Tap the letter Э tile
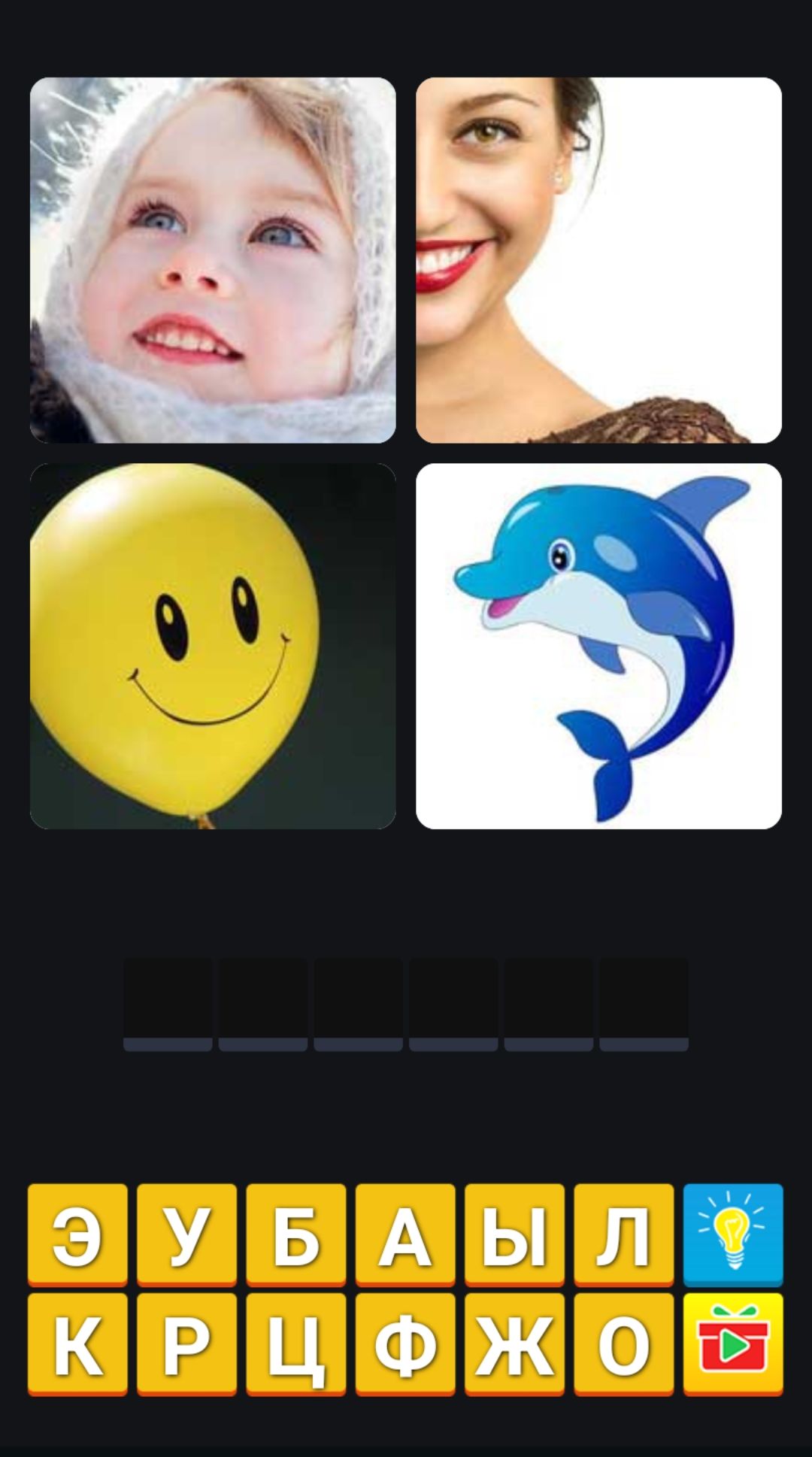Image resolution: width=812 pixels, height=1457 pixels. coord(77,1234)
